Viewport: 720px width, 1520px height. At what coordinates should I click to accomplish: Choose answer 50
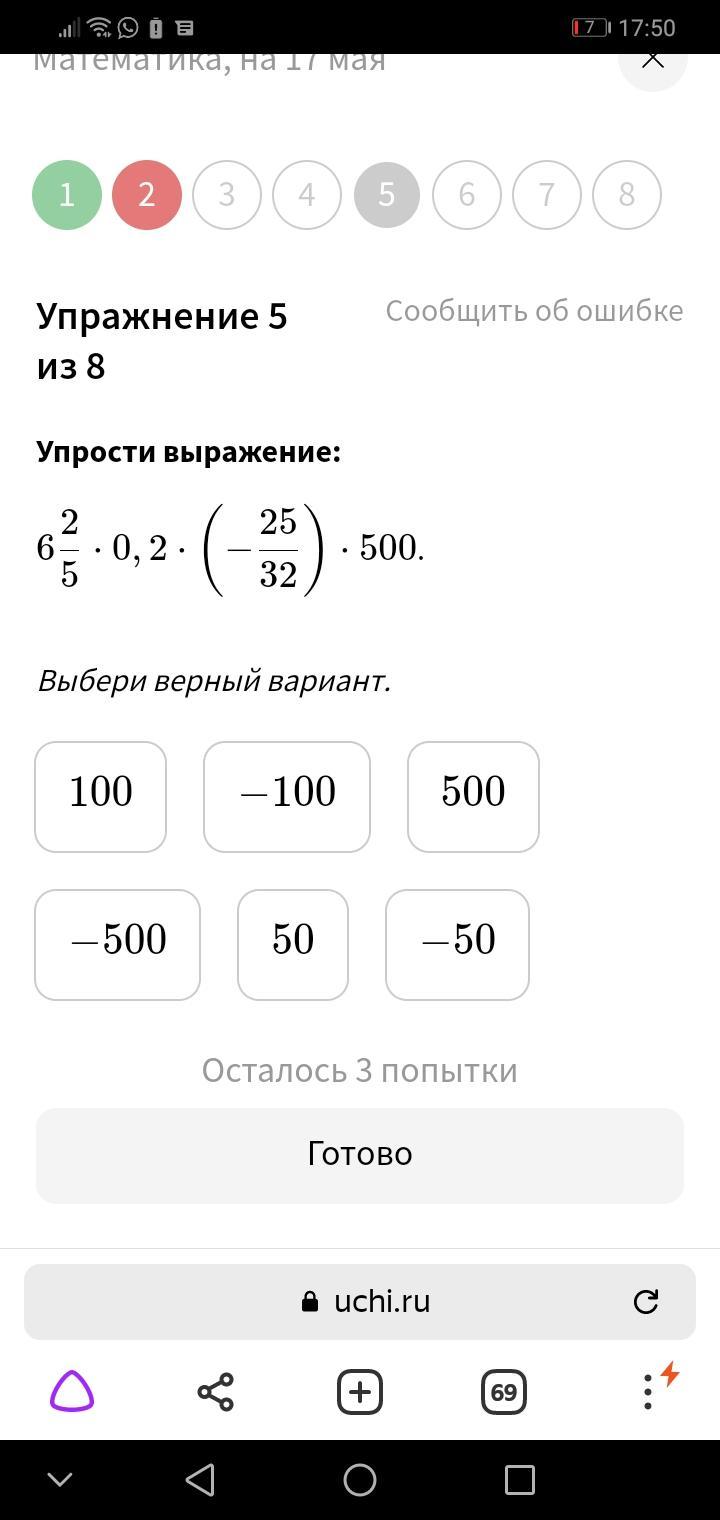pyautogui.click(x=293, y=945)
